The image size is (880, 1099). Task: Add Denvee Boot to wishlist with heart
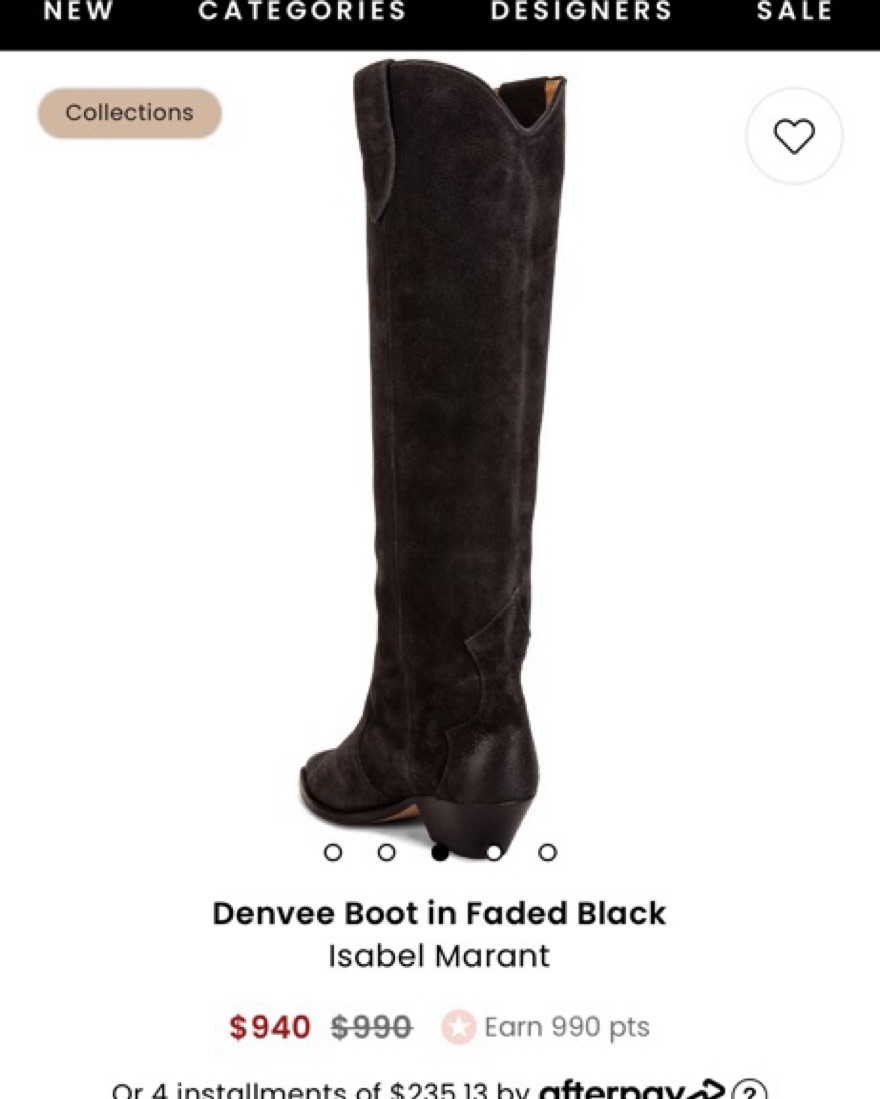[794, 136]
